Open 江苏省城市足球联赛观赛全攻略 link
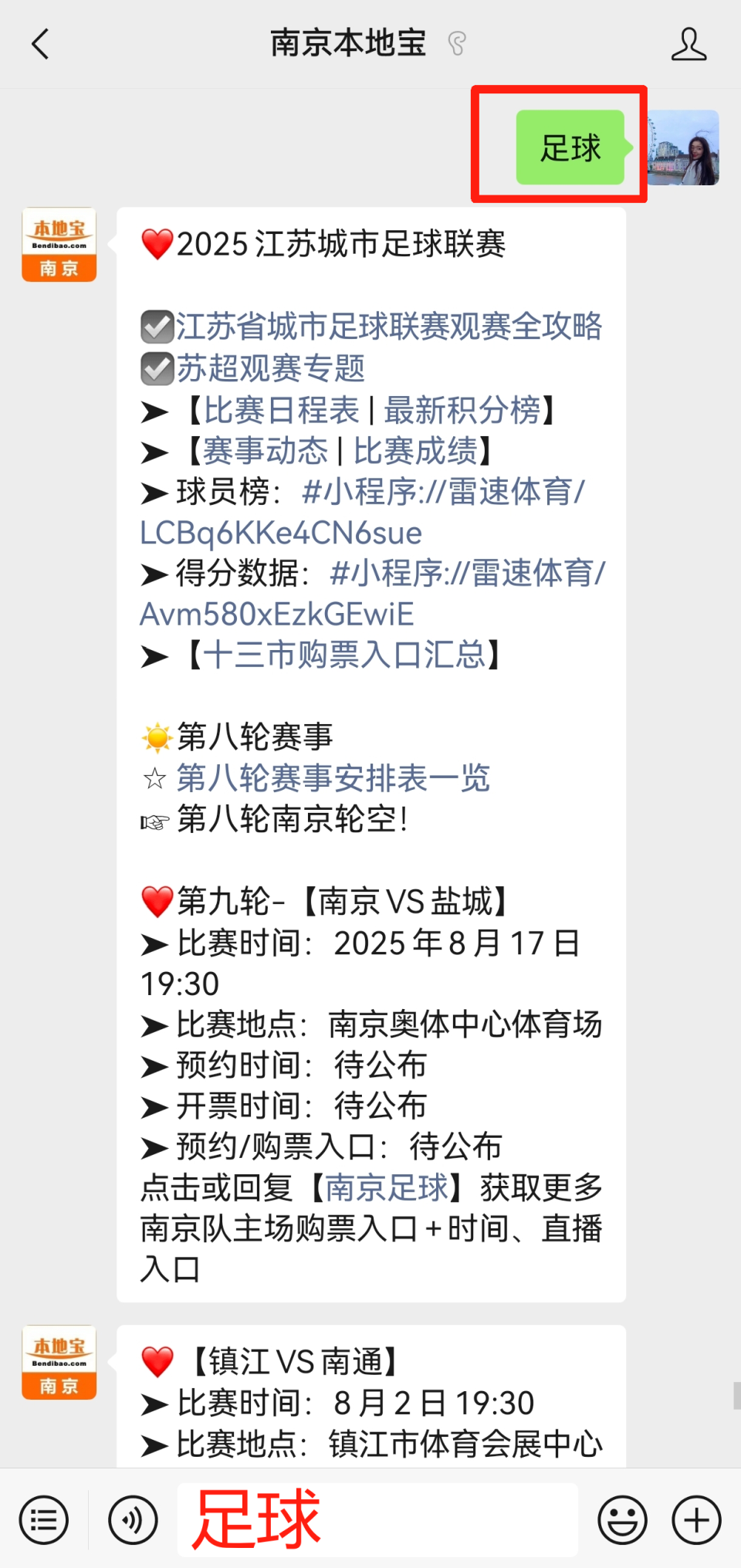 point(389,327)
